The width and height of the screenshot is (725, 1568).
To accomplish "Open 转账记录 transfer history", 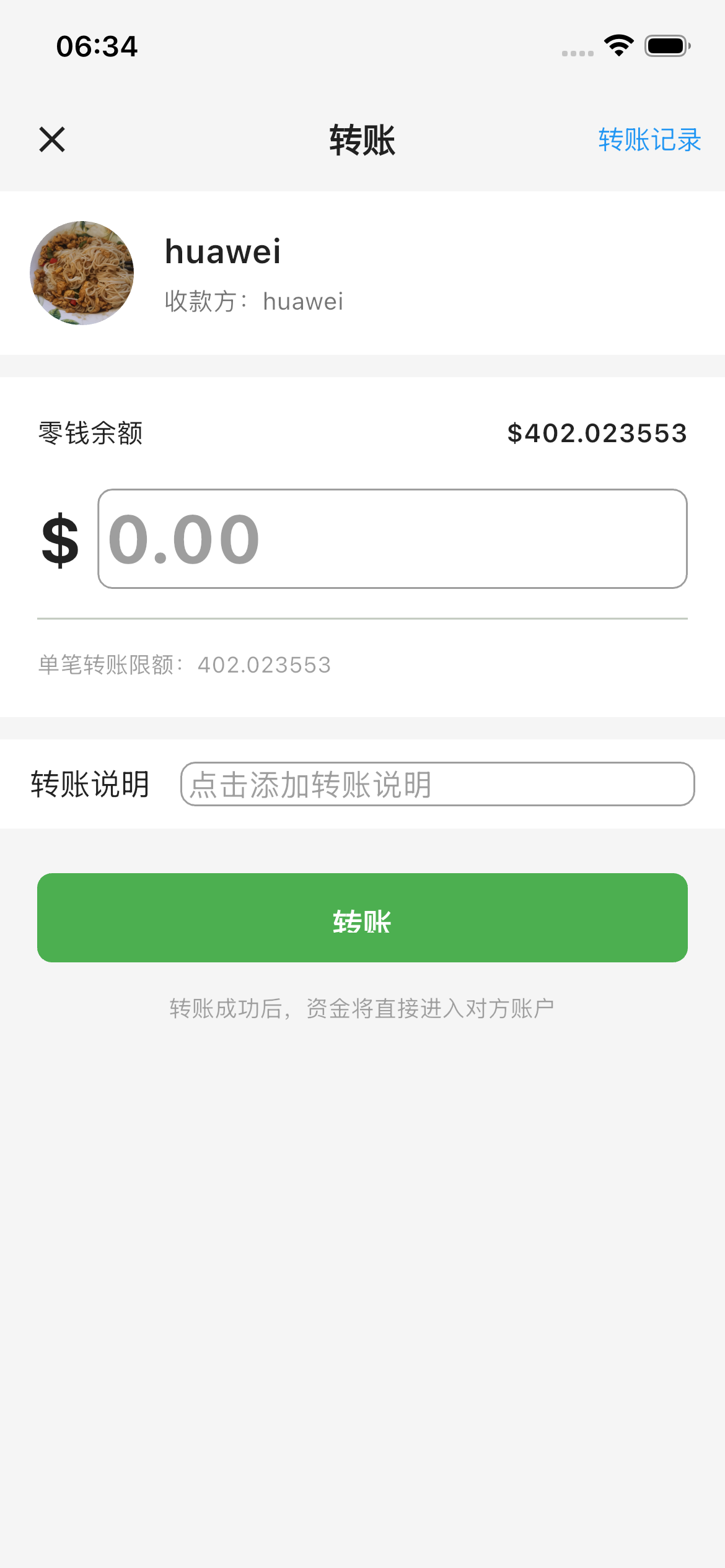I will point(649,140).
